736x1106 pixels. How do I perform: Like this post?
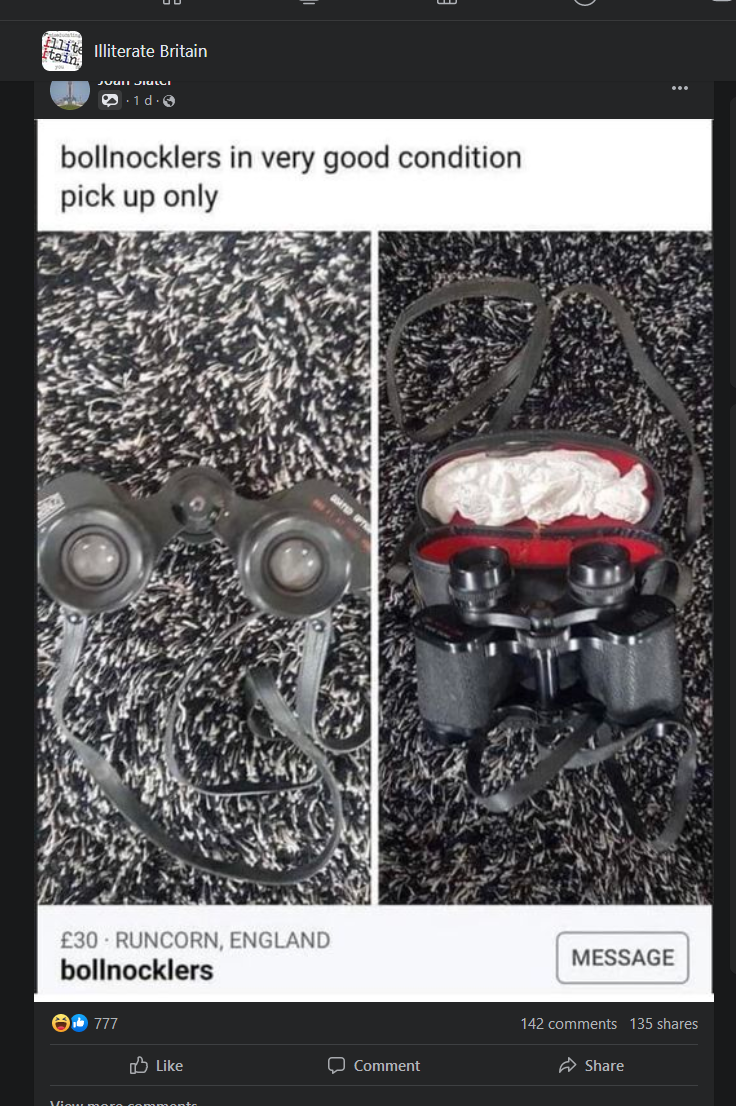click(x=157, y=1066)
